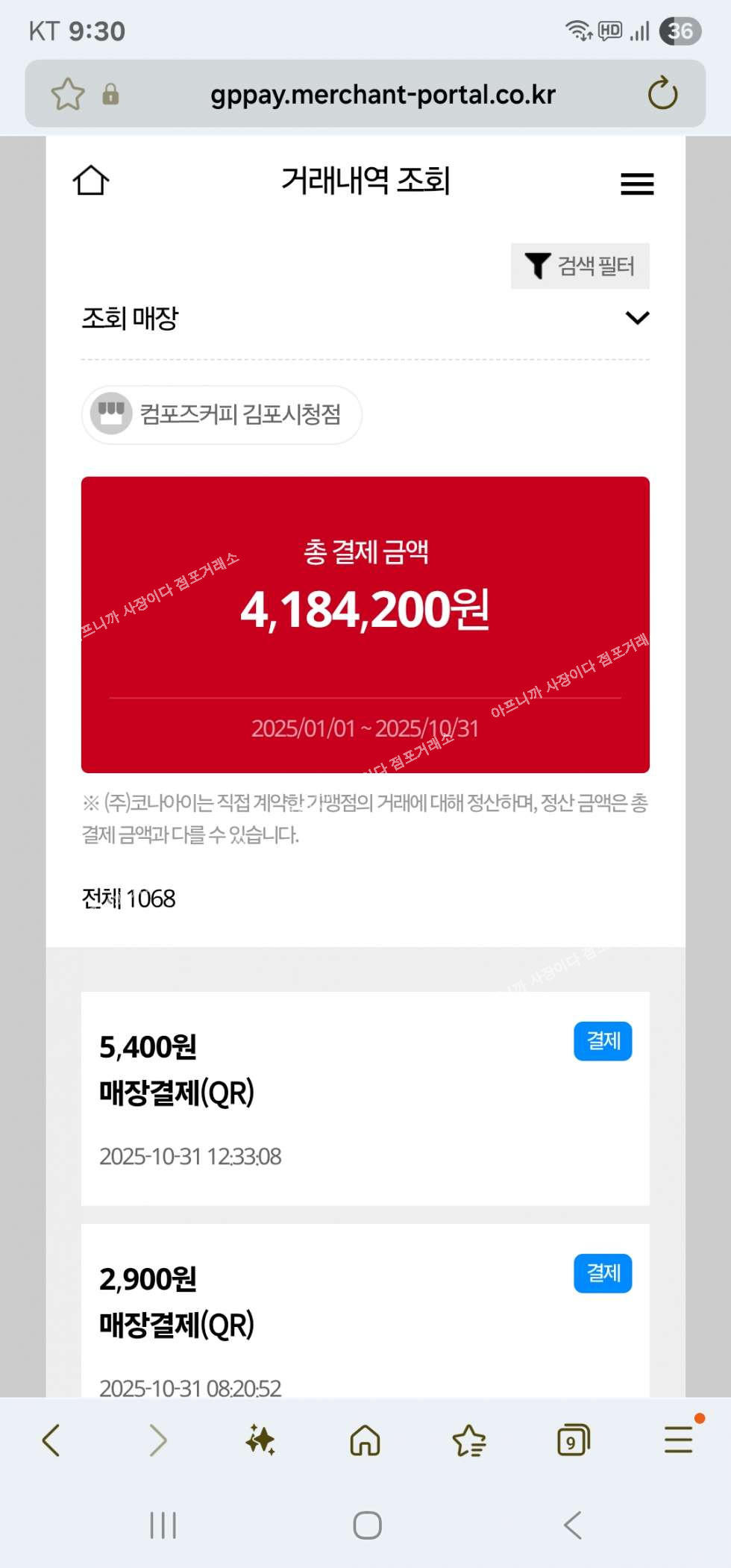
Task: Open the 검색 필터 search filter
Action: pos(580,266)
